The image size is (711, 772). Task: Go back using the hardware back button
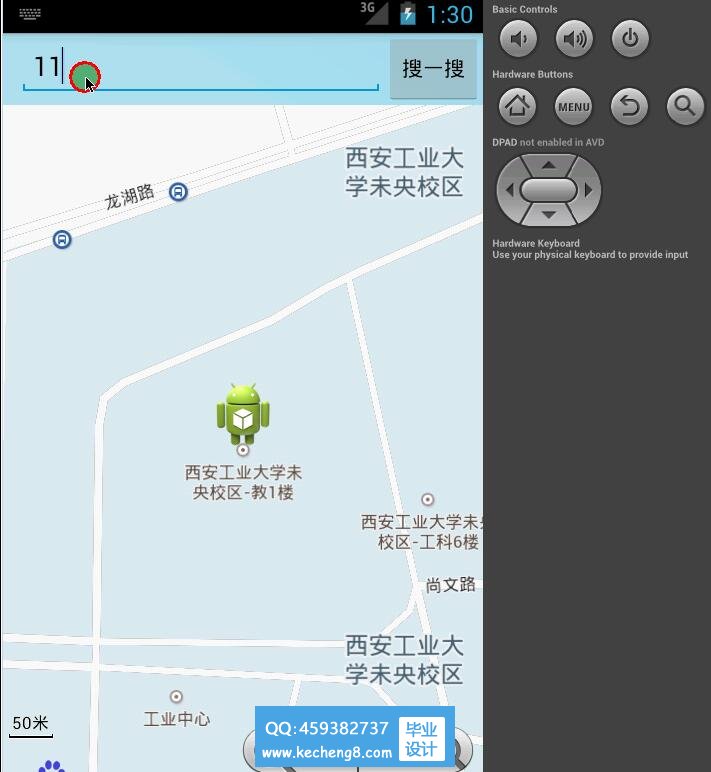(x=630, y=105)
